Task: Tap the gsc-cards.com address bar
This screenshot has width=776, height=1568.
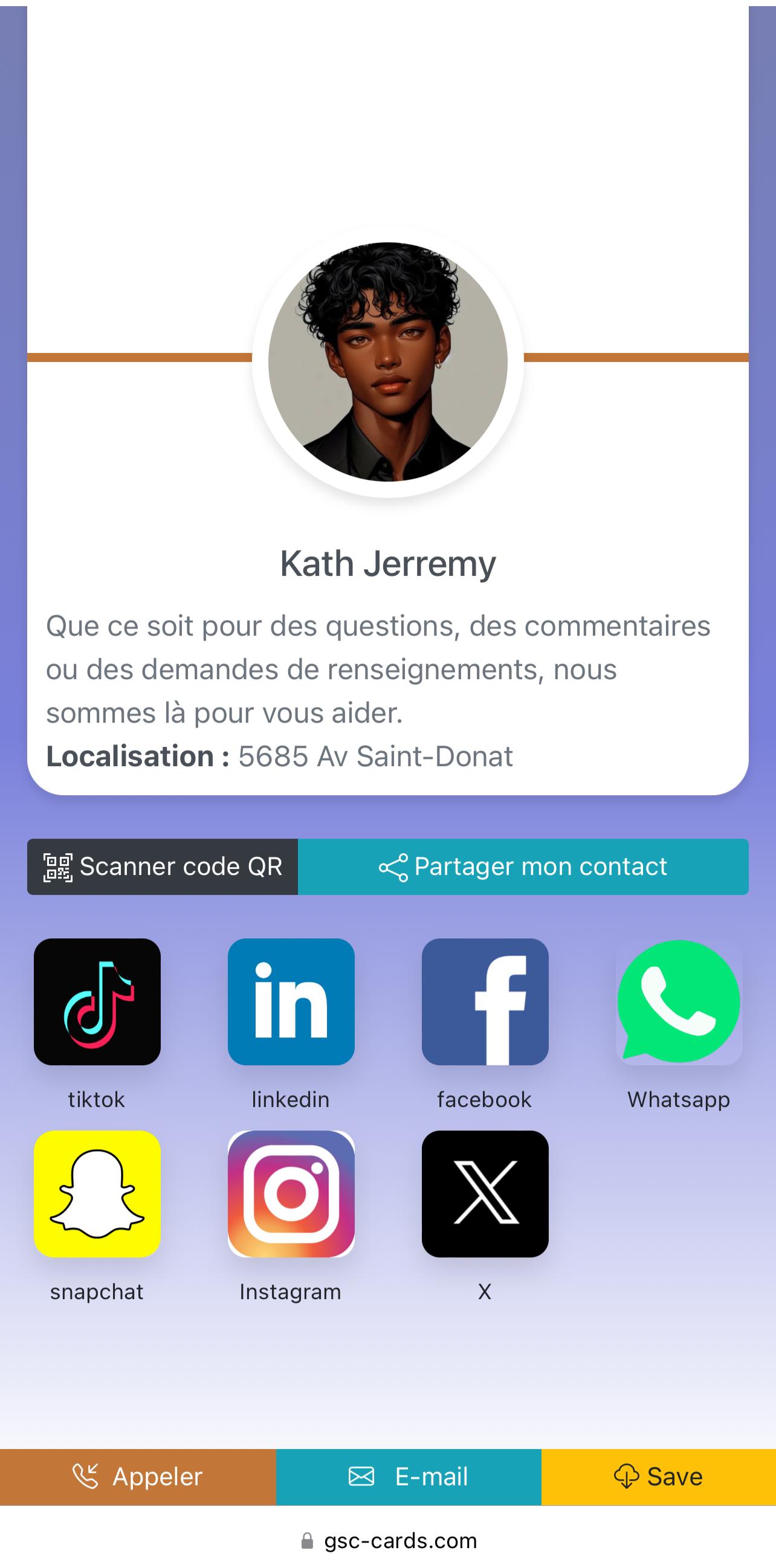Action: coord(389,1541)
